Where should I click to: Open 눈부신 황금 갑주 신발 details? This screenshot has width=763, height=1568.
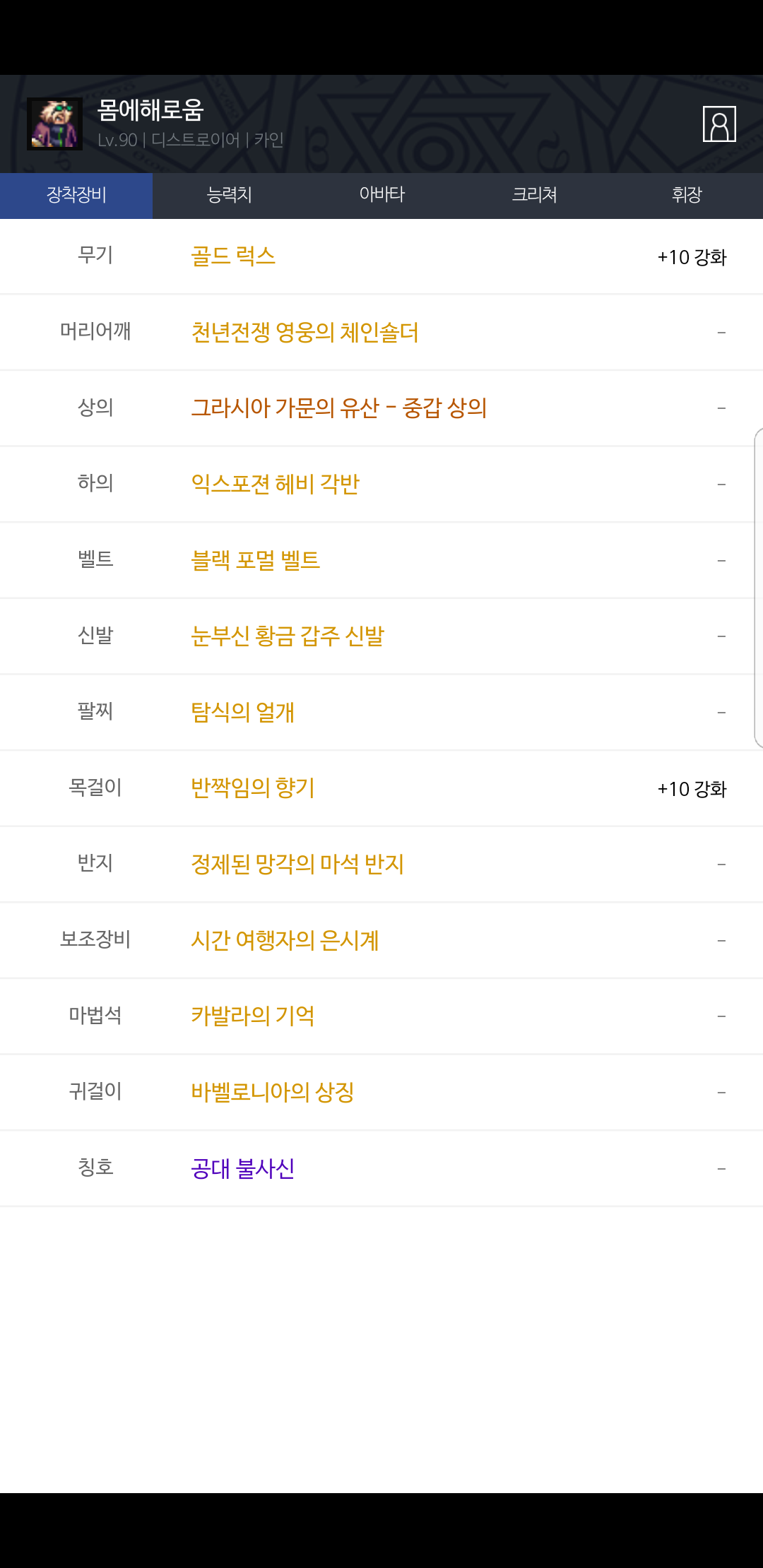287,636
